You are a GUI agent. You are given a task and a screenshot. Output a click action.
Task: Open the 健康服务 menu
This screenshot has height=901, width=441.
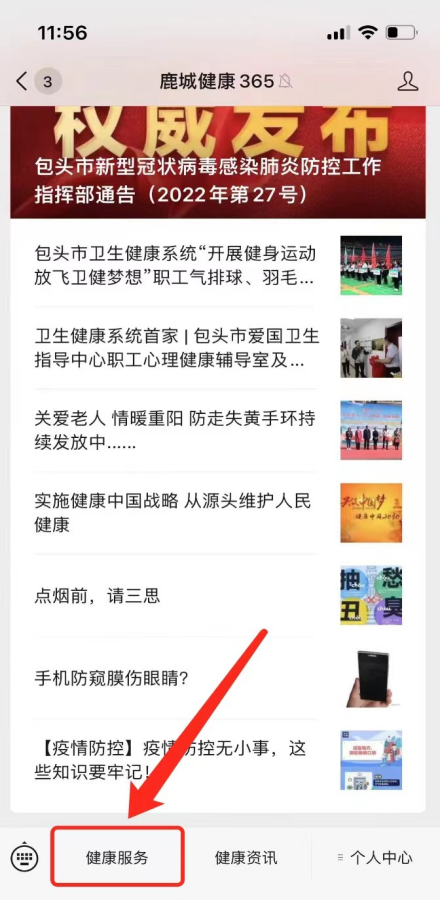[x=117, y=858]
